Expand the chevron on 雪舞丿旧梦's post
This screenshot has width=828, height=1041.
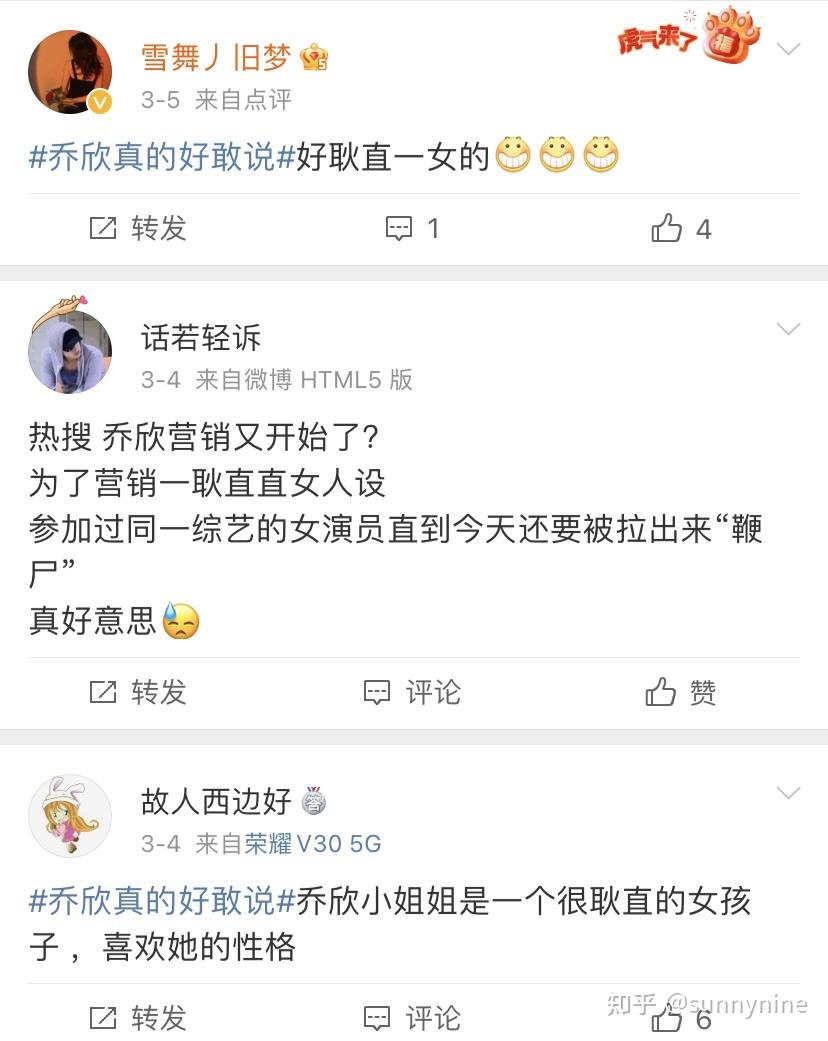click(789, 47)
